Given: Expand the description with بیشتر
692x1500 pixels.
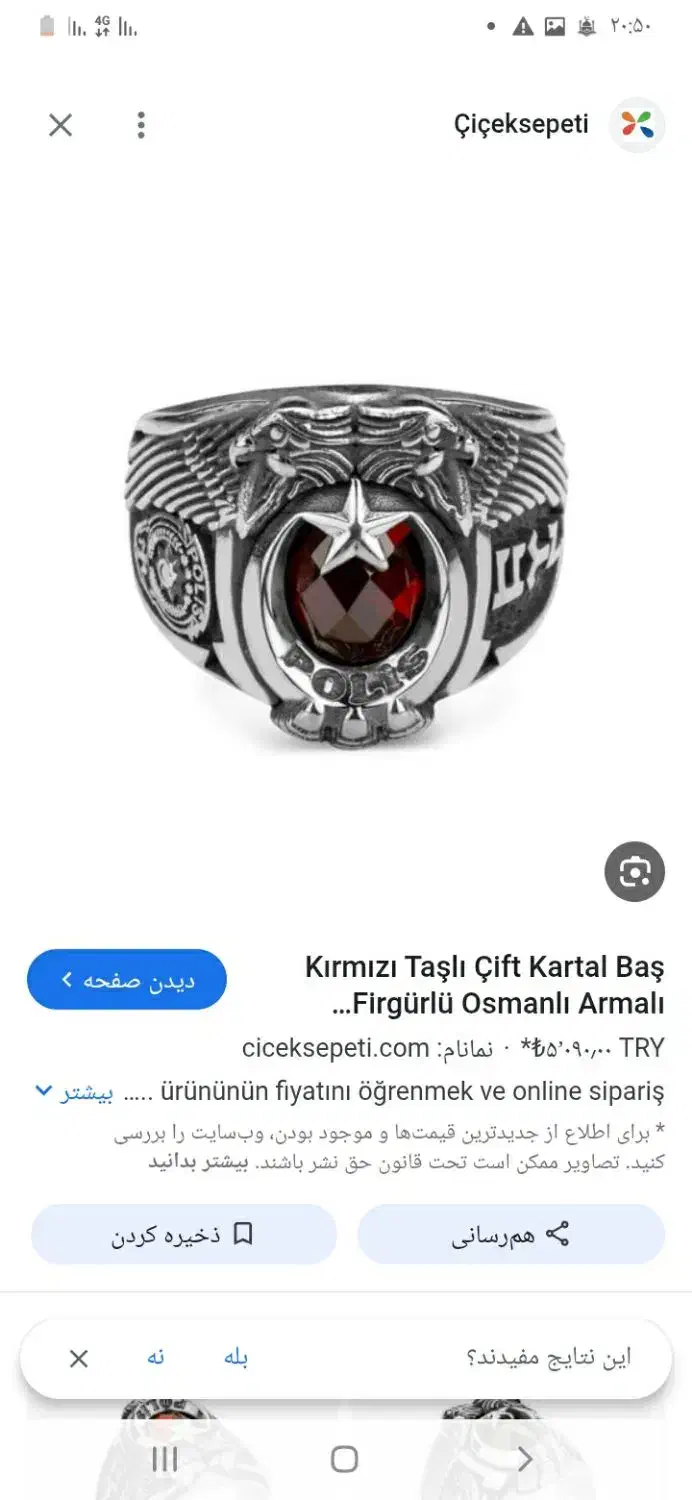Looking at the screenshot, I should [x=75, y=1092].
